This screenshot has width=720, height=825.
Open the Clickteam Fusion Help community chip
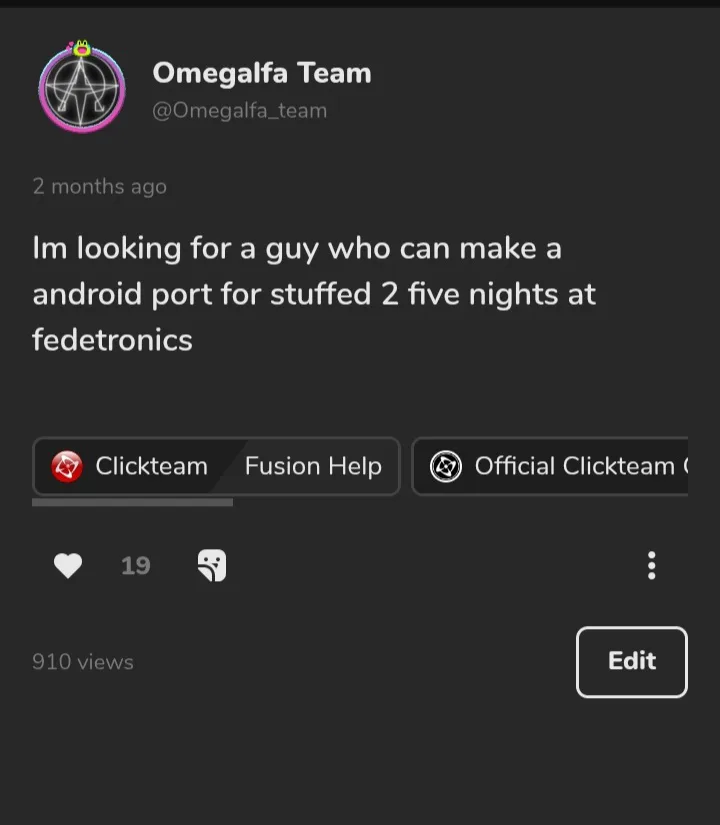point(216,466)
